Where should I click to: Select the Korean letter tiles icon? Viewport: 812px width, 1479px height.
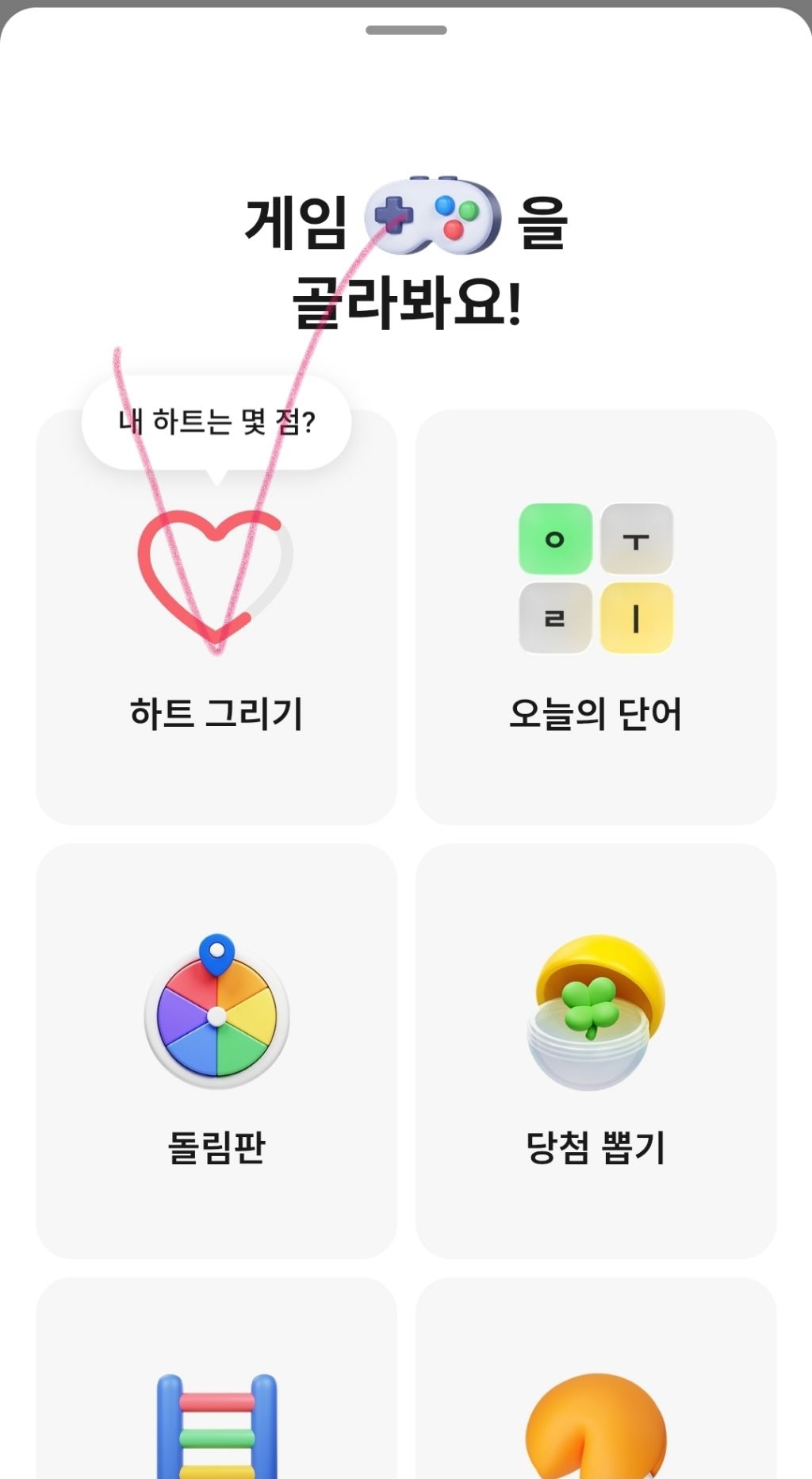click(x=595, y=575)
